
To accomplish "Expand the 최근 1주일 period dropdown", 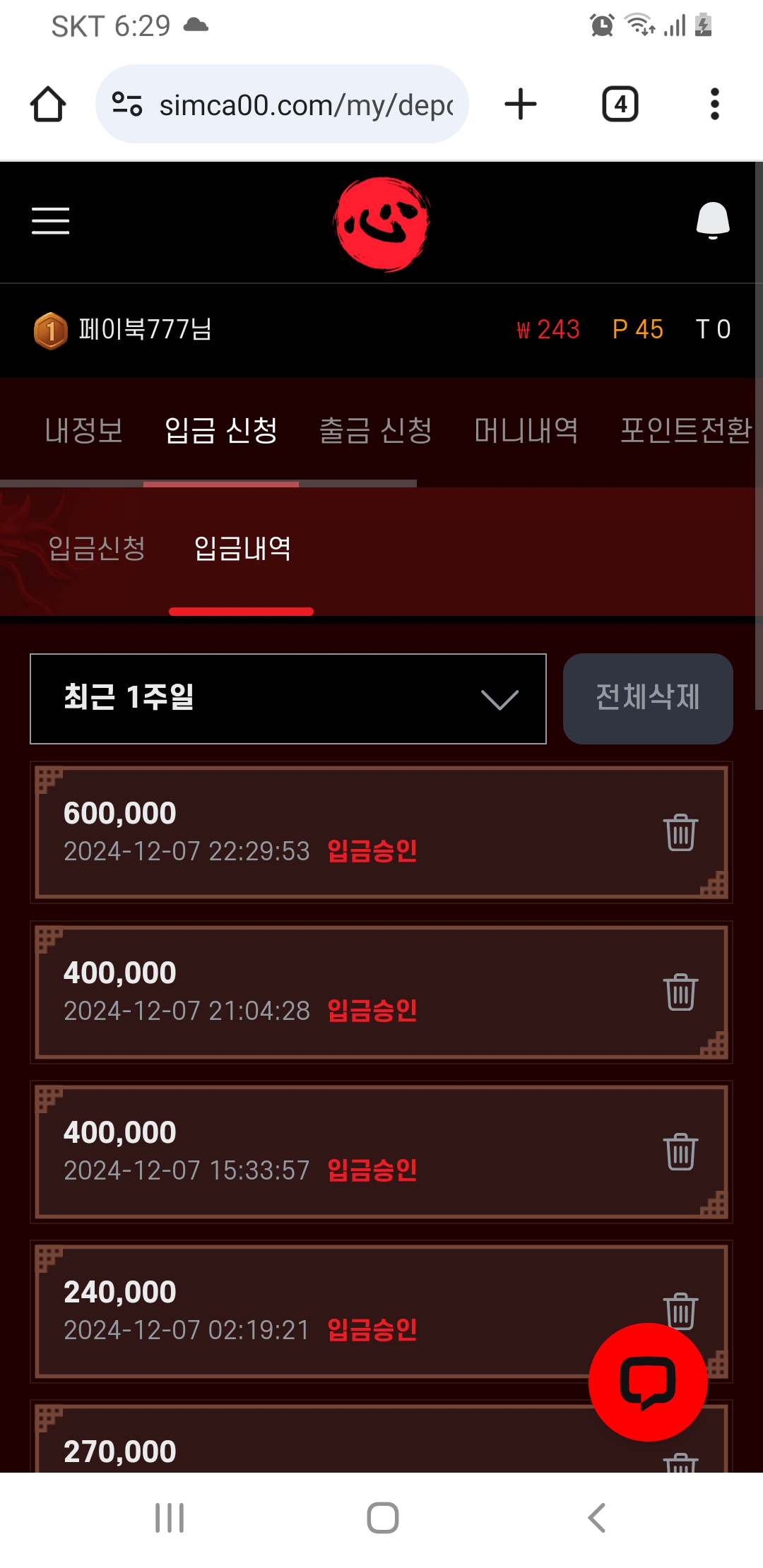I will tap(288, 699).
